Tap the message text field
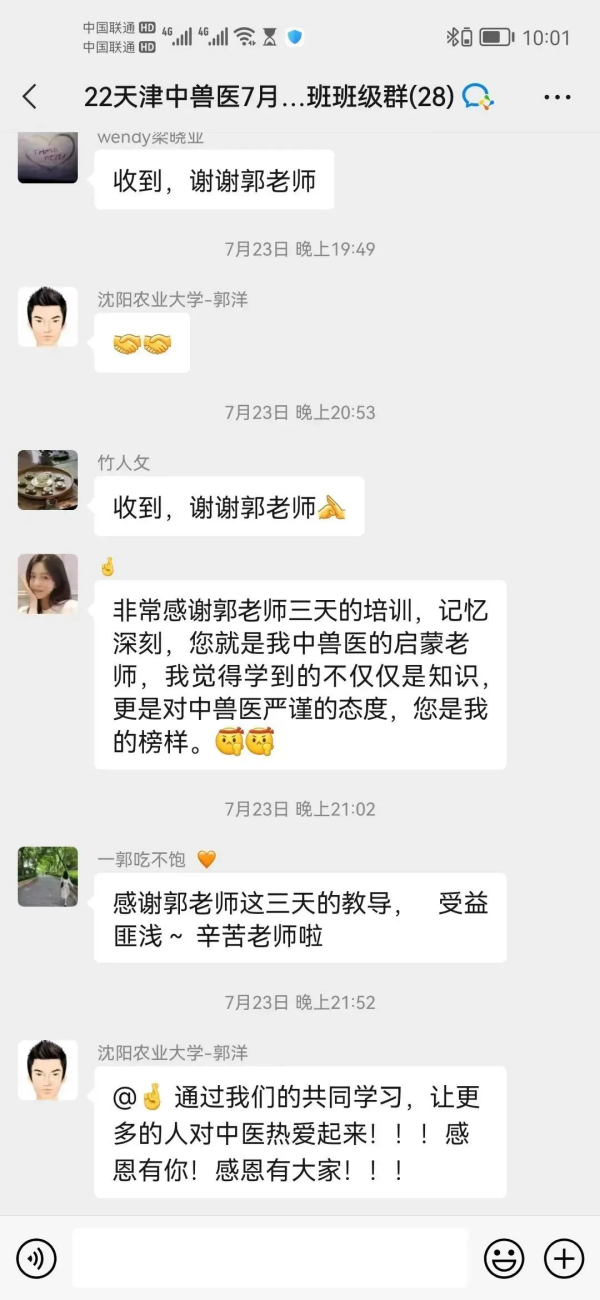This screenshot has height=1300, width=600. [270, 1258]
